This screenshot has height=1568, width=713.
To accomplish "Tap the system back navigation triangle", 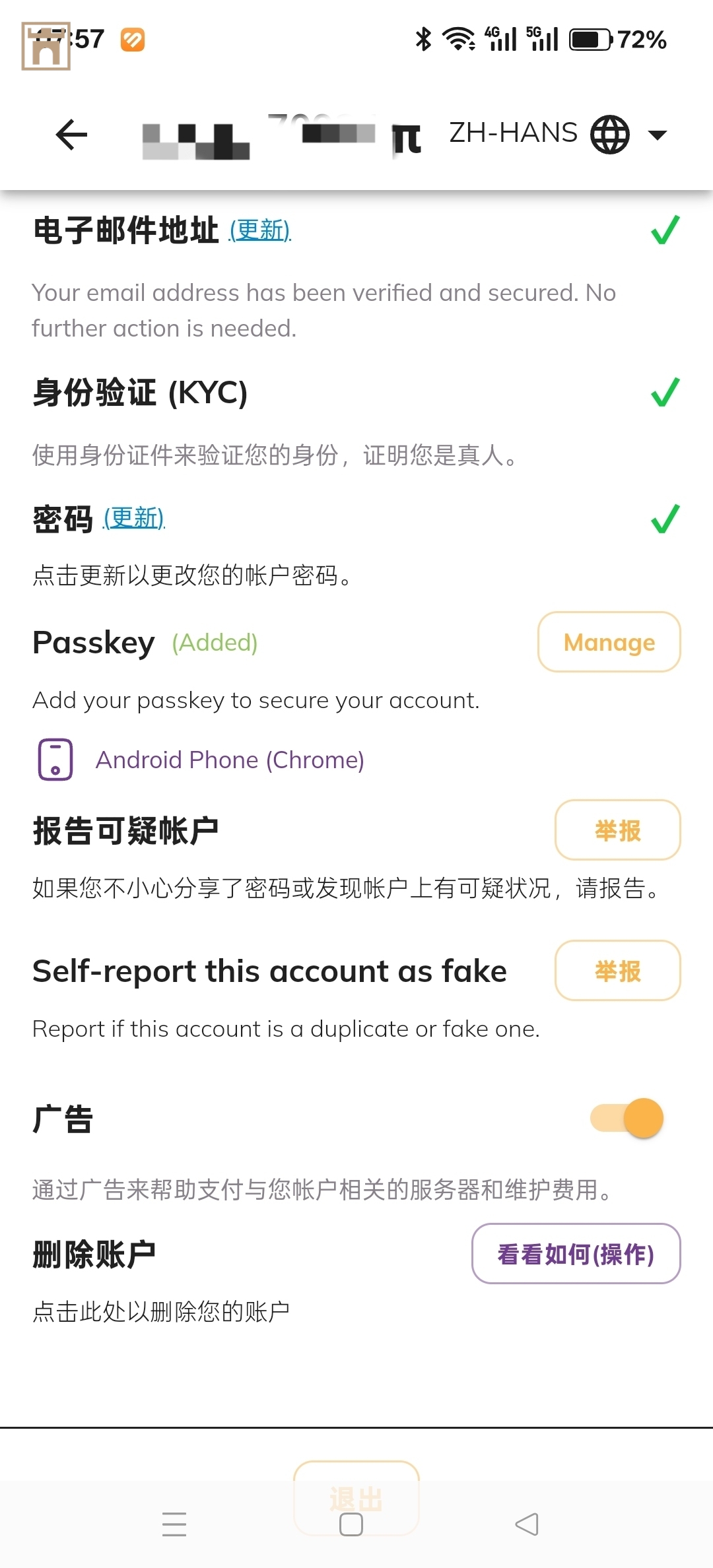I will click(x=527, y=1524).
